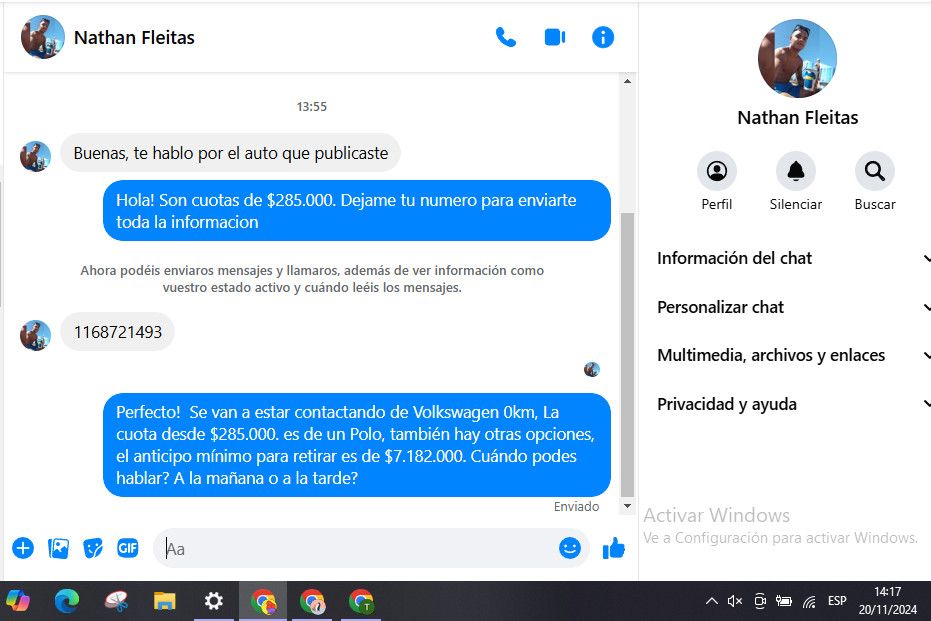
Task: Expand Multimedia, archivos y enlaces
Action: click(790, 355)
